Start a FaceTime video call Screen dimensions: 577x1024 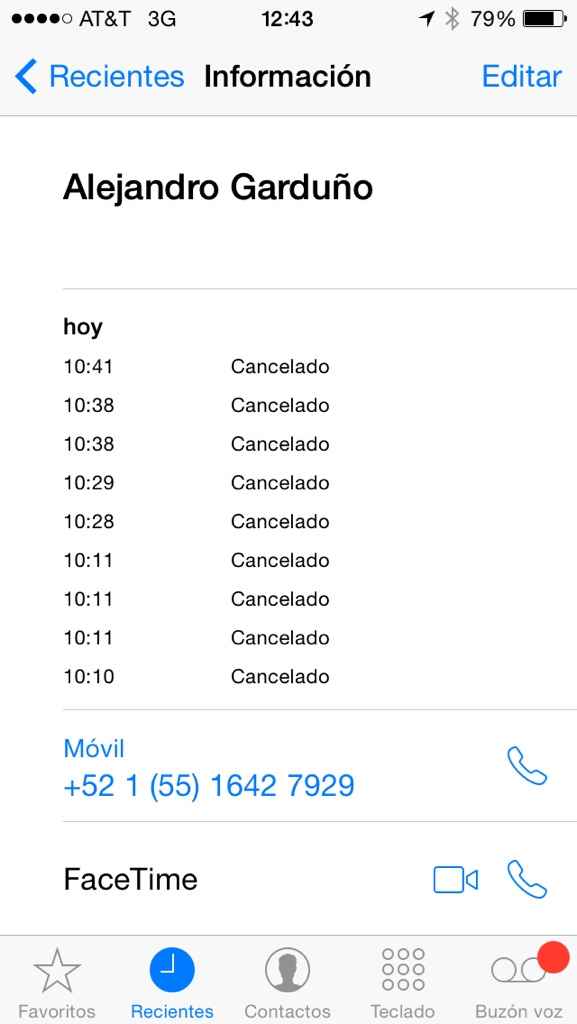pos(456,880)
